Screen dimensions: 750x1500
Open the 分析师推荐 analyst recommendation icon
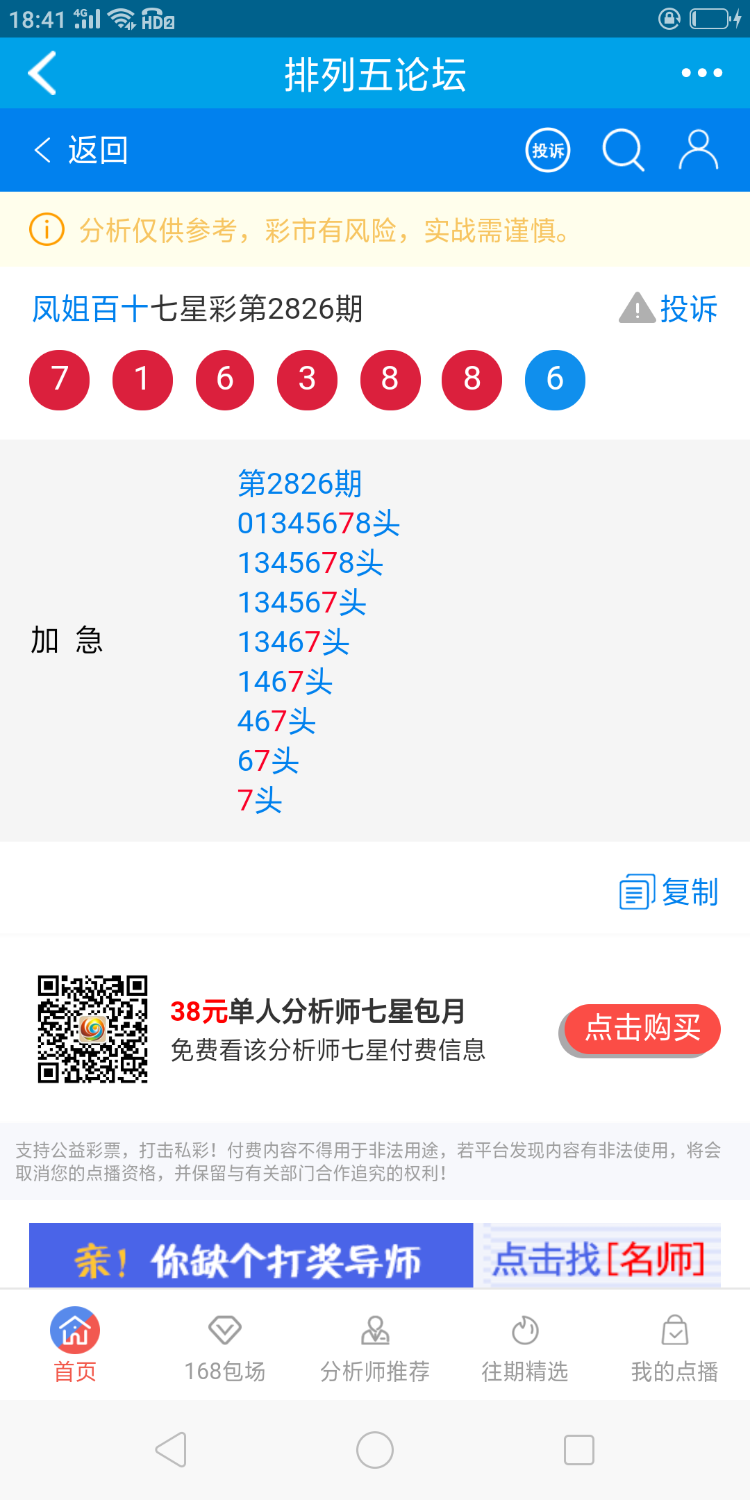(x=374, y=1331)
